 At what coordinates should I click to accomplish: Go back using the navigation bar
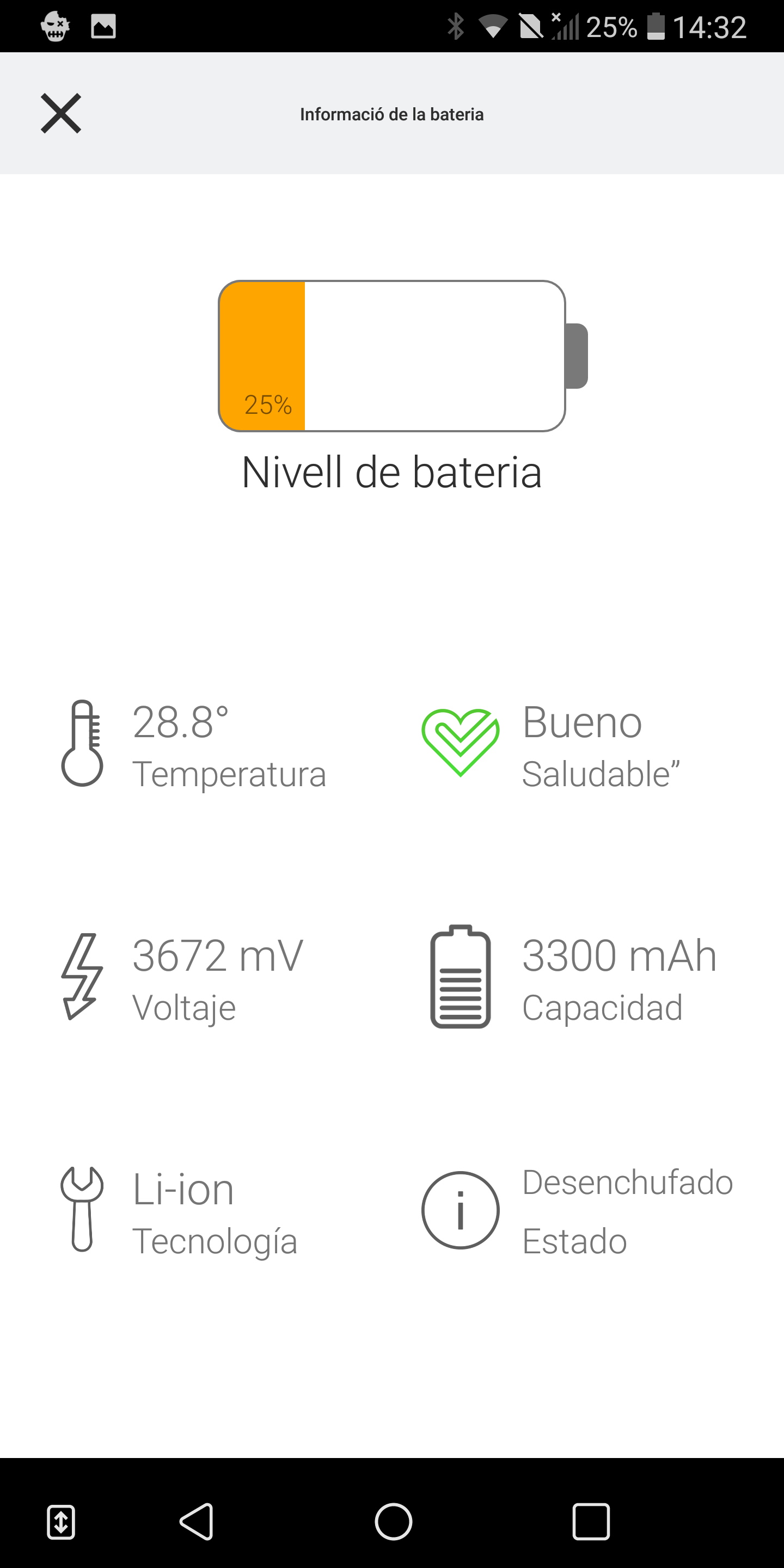click(197, 1521)
